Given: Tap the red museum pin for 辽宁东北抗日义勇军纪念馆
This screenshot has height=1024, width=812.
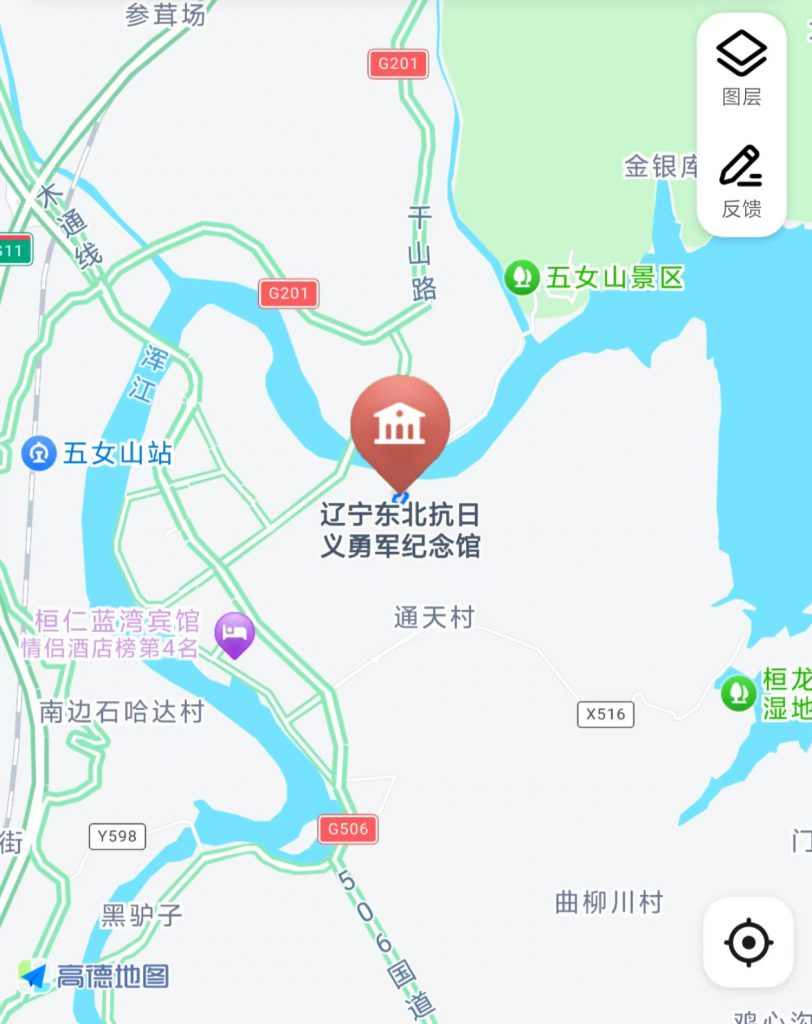Looking at the screenshot, I should [400, 428].
